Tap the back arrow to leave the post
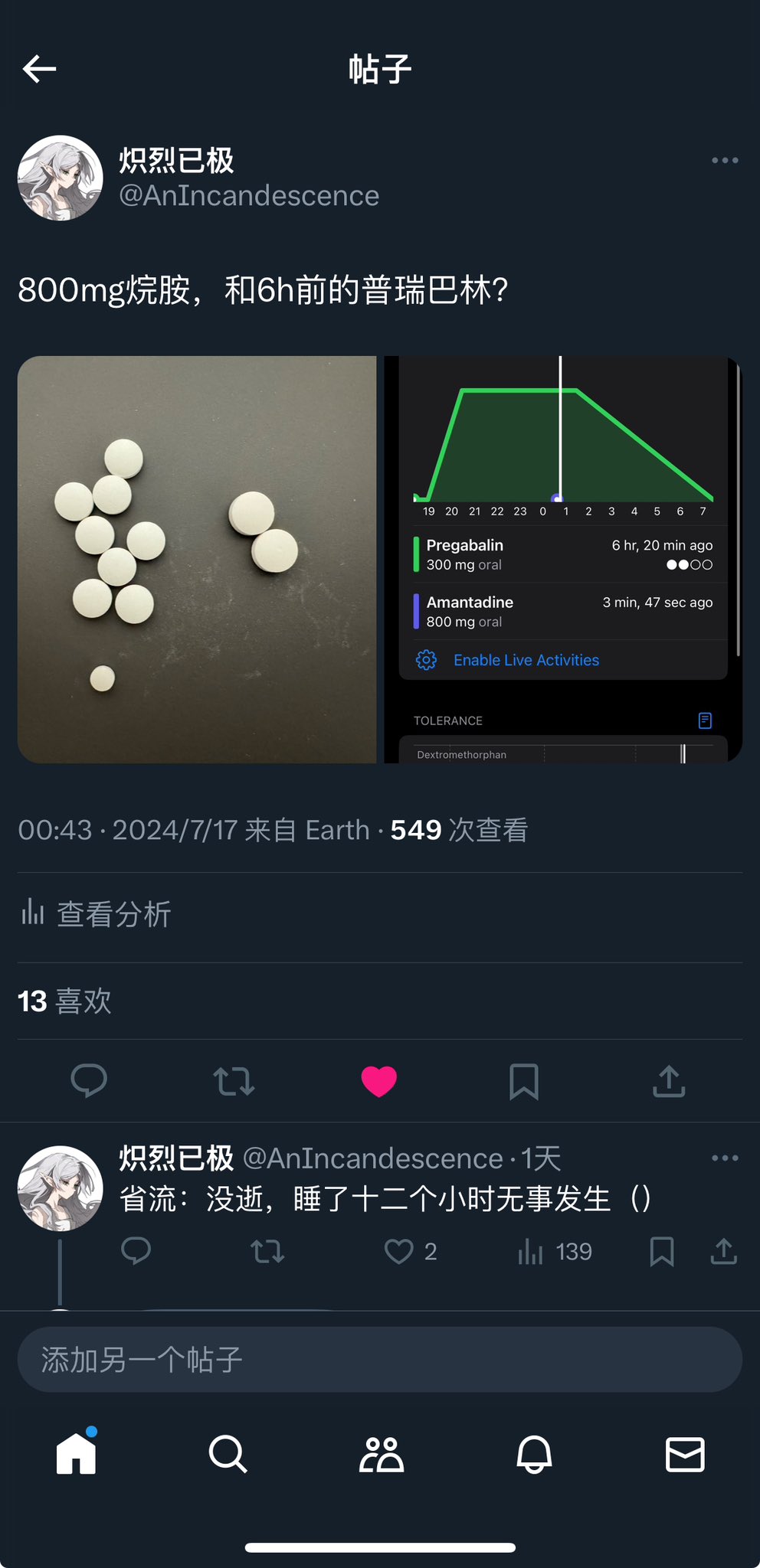The height and width of the screenshot is (1568, 760). (x=40, y=68)
